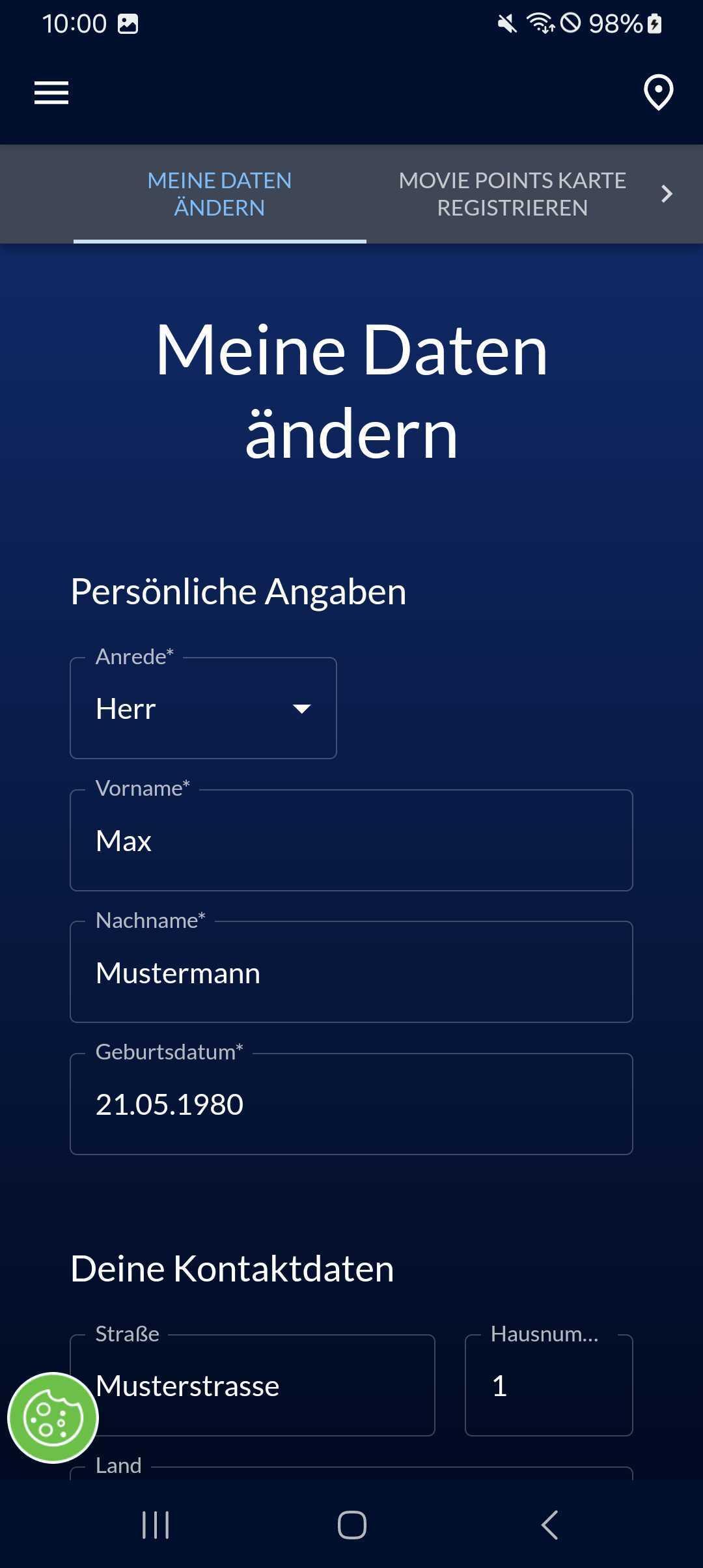
Task: Change the Geburtsdatum field
Action: (x=351, y=1104)
